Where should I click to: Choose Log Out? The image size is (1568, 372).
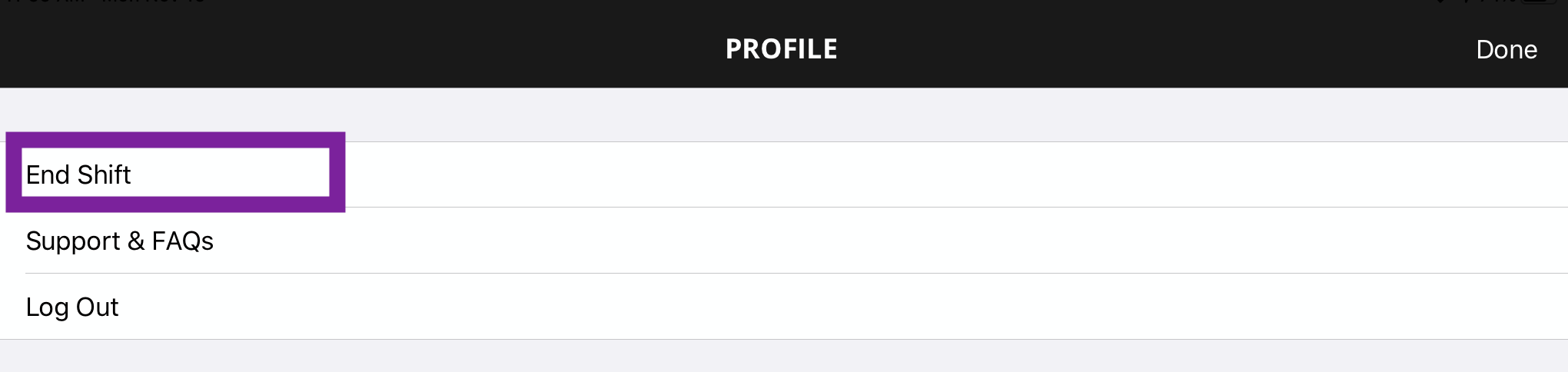72,307
